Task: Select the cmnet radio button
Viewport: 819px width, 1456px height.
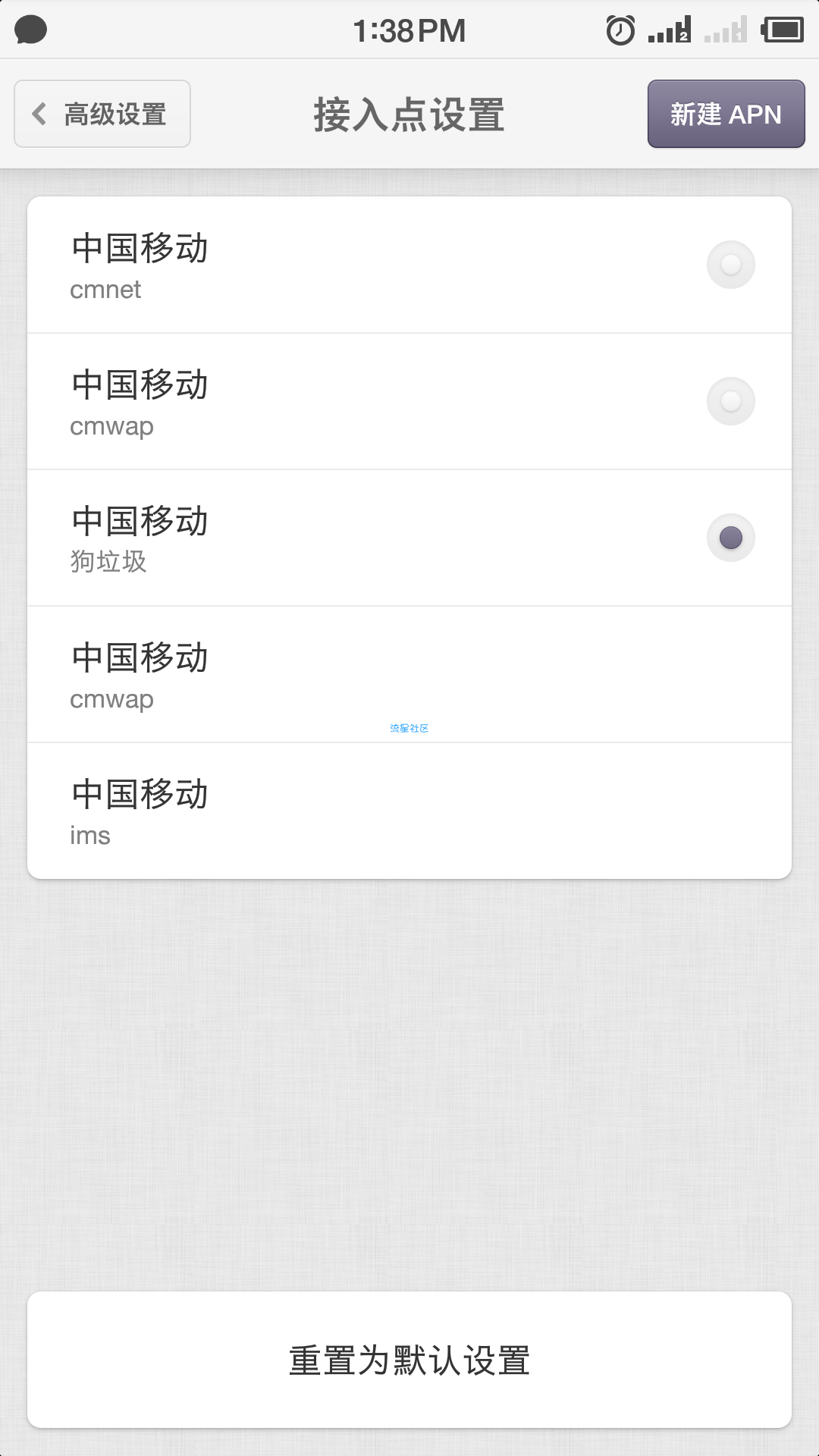Action: point(730,265)
